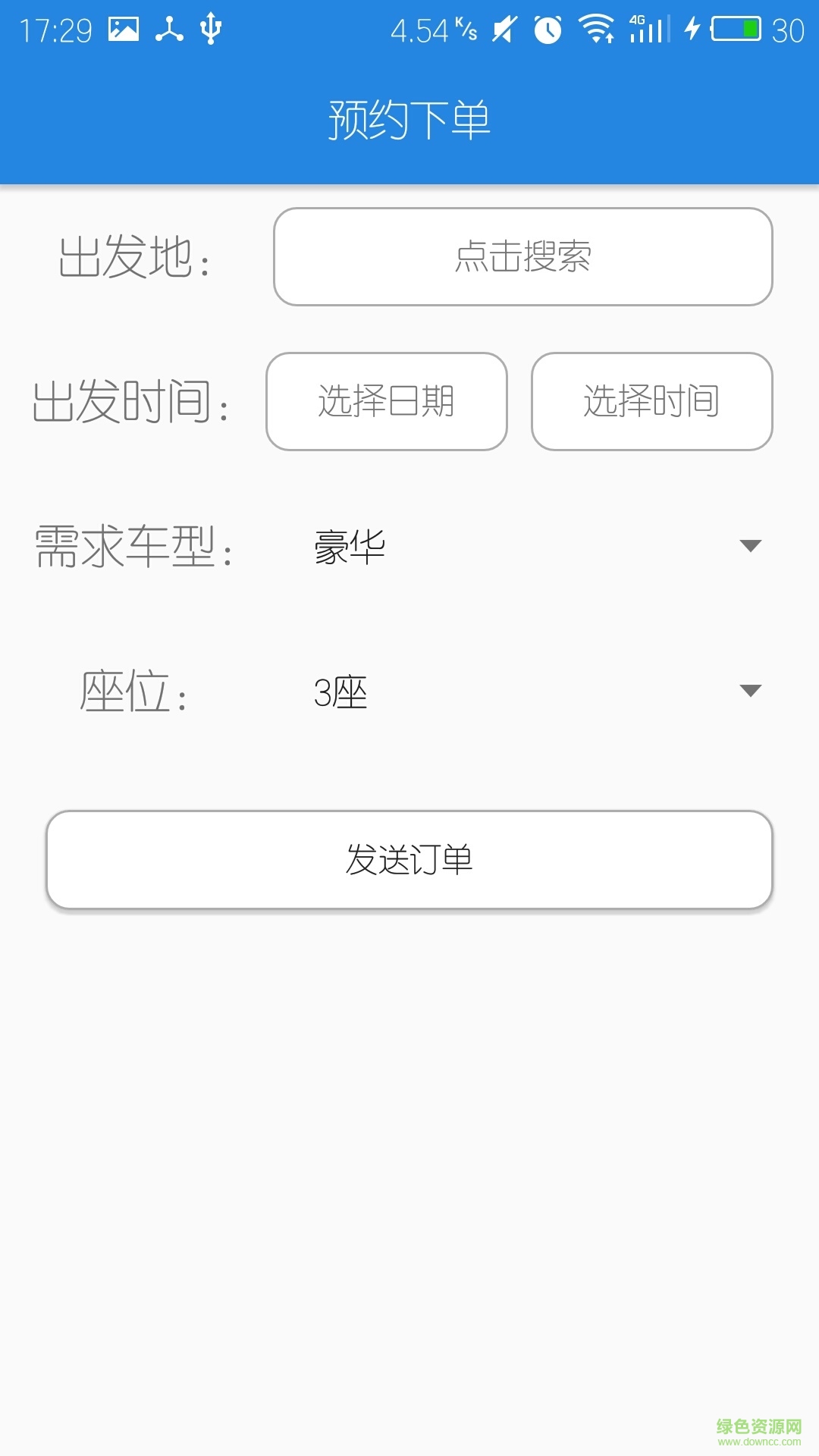This screenshot has width=819, height=1456.
Task: Open the 选择日期 date picker
Action: 386,401
